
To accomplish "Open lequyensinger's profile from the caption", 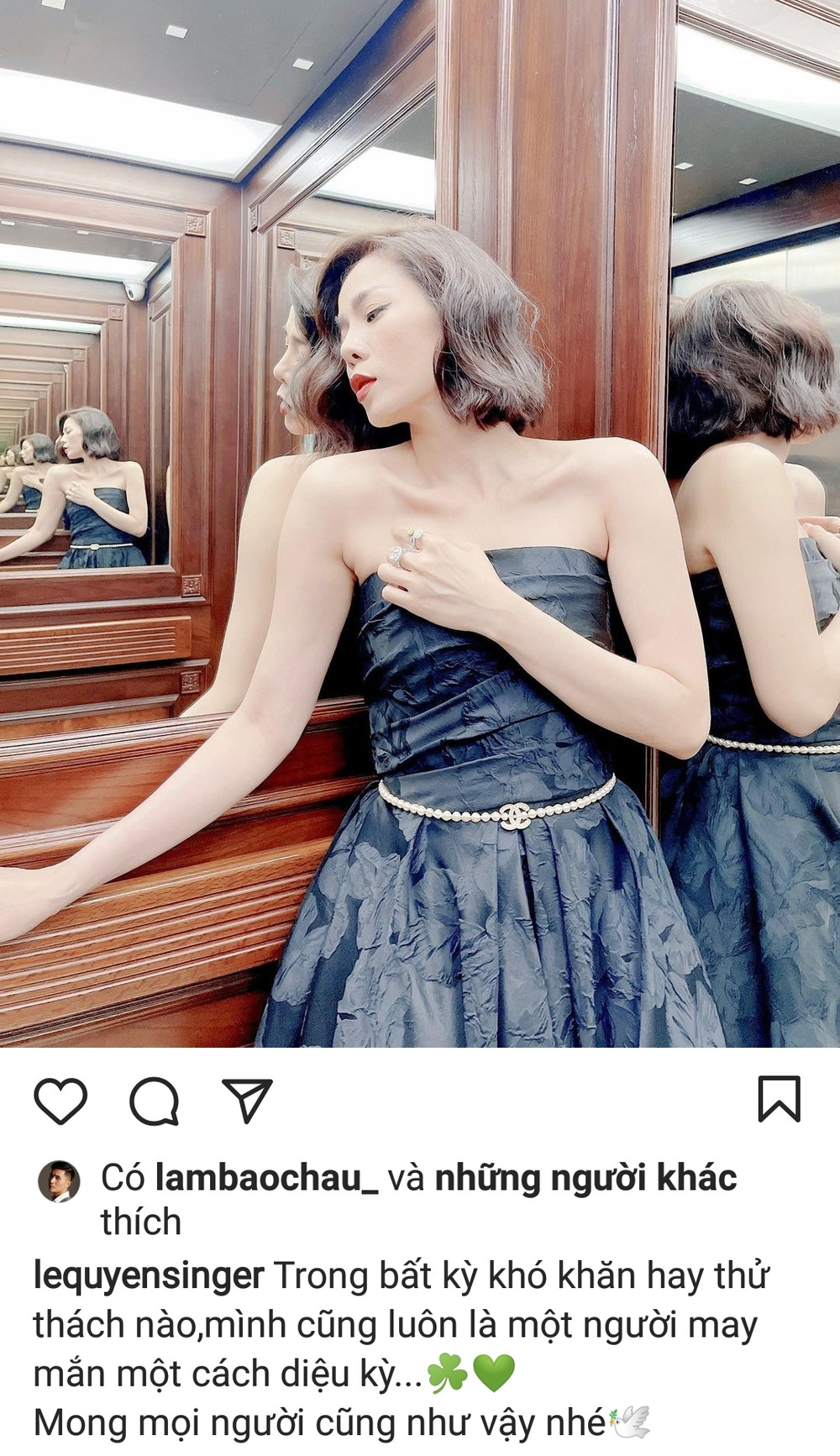I will (149, 1275).
